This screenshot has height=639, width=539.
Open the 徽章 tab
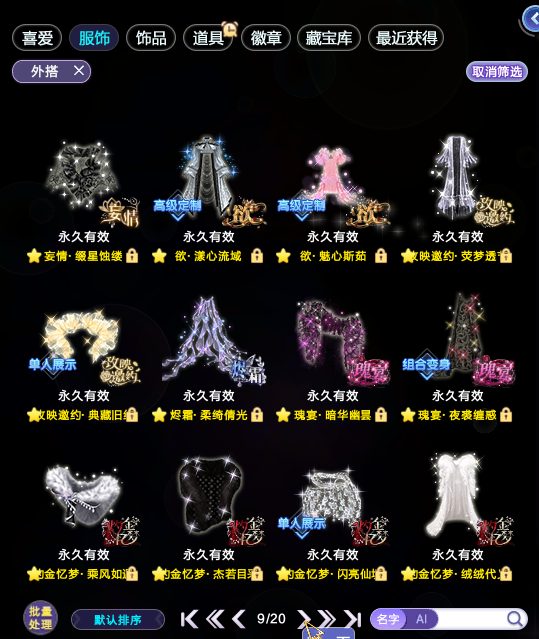point(266,38)
